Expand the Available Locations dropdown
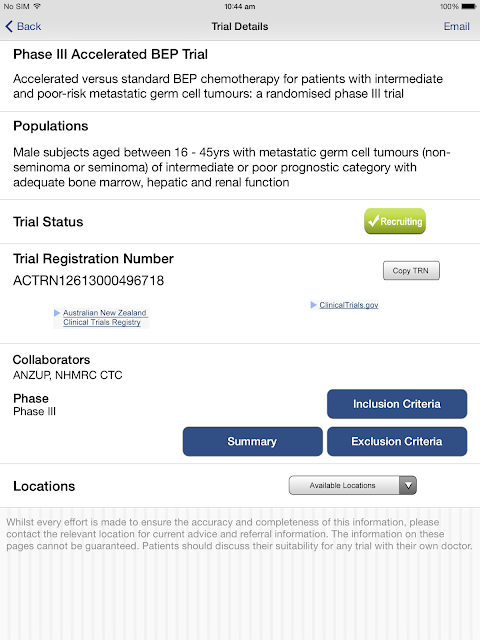This screenshot has width=480, height=640. (353, 485)
